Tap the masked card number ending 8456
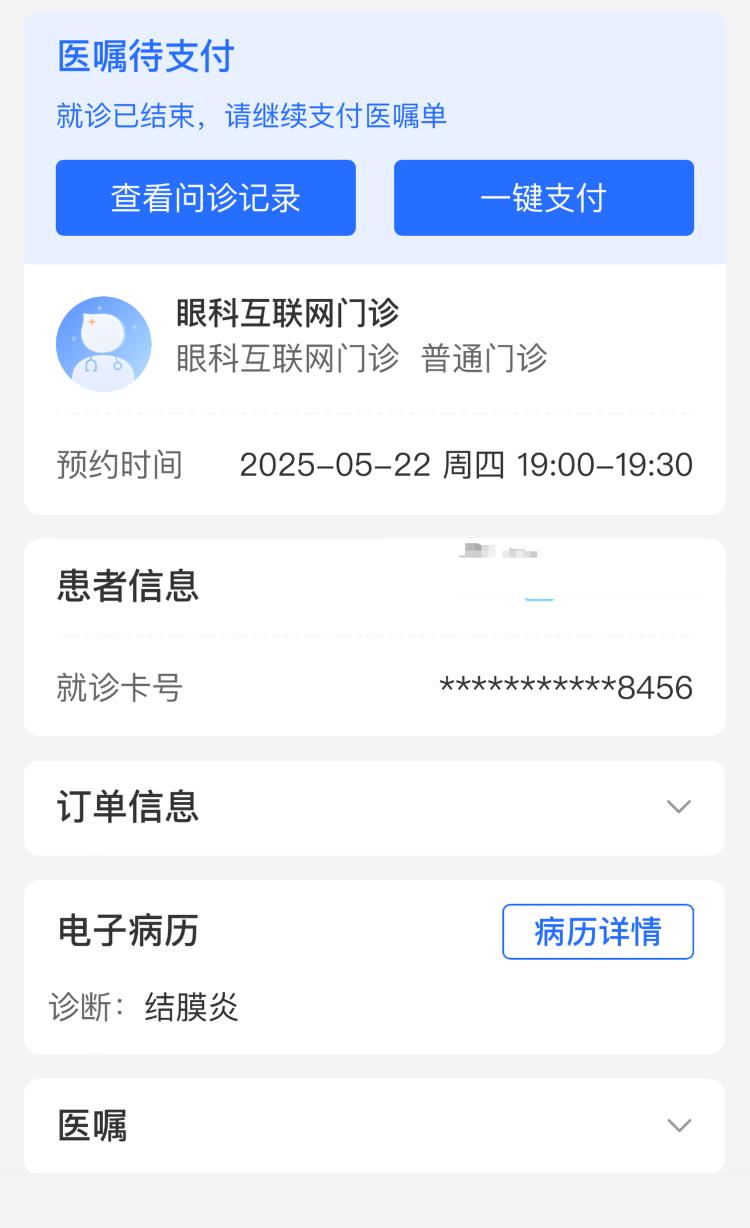 [565, 686]
